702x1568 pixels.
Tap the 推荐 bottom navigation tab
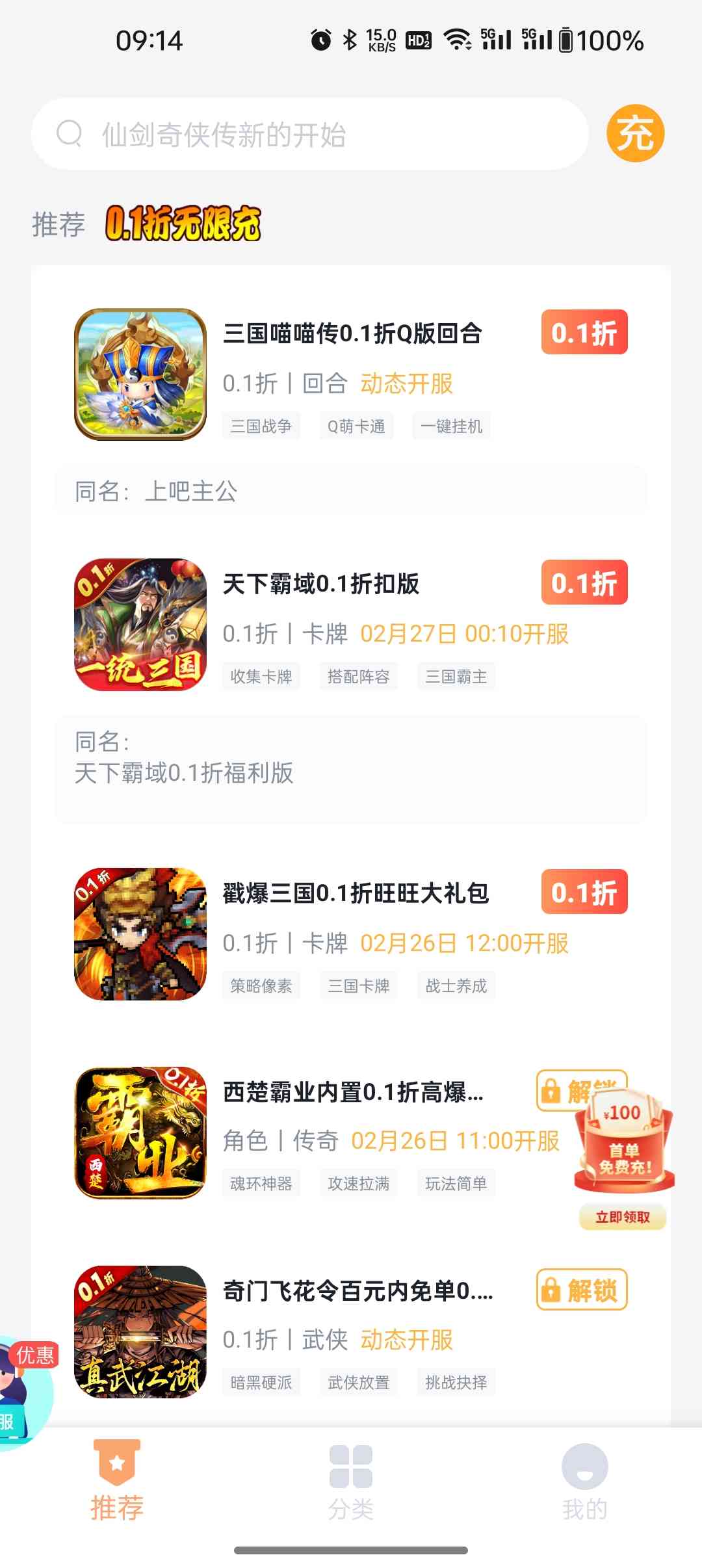(x=117, y=1482)
